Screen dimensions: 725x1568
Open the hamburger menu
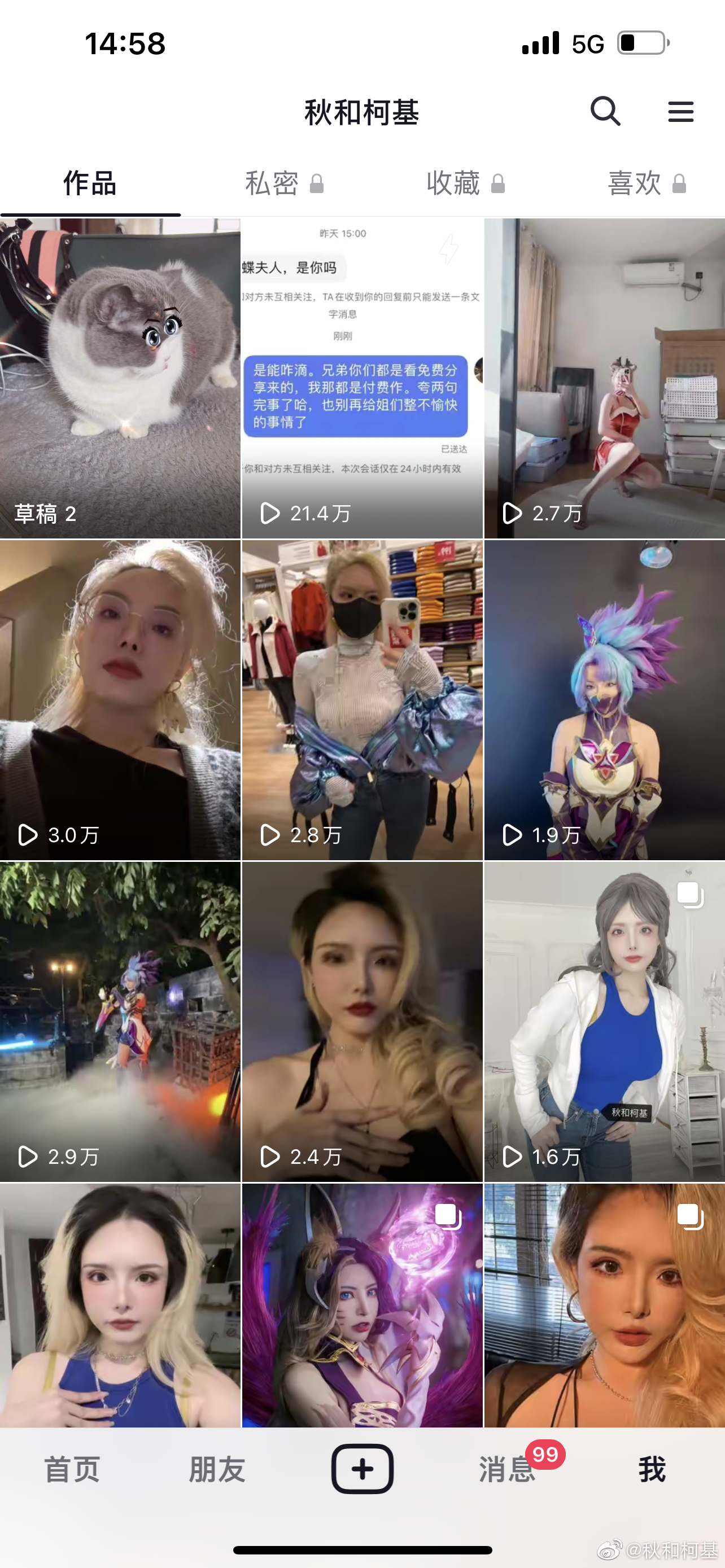click(680, 111)
